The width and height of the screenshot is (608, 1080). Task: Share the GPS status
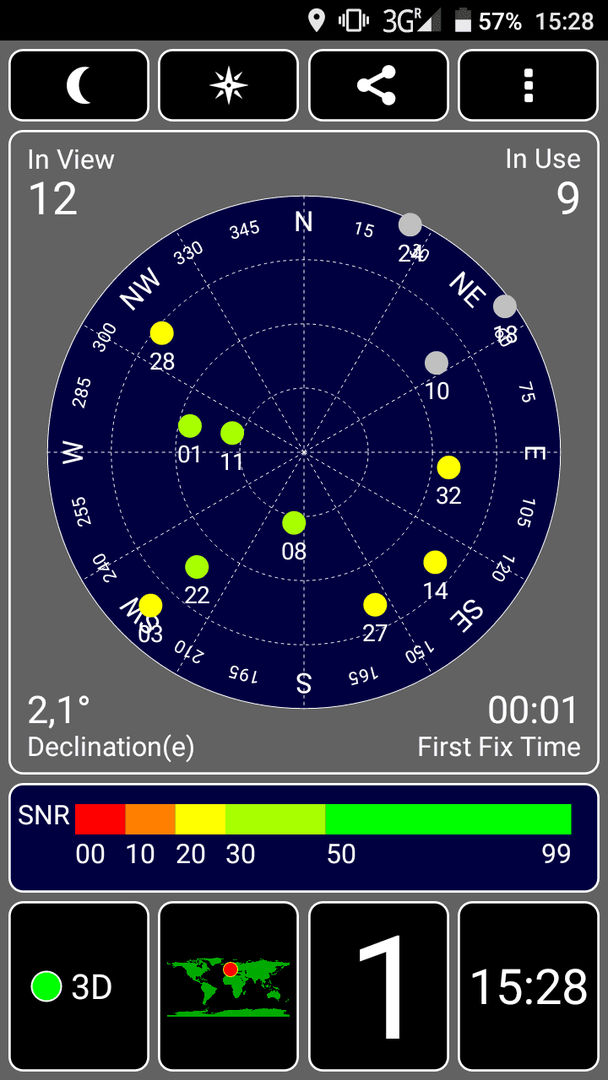pyautogui.click(x=378, y=85)
